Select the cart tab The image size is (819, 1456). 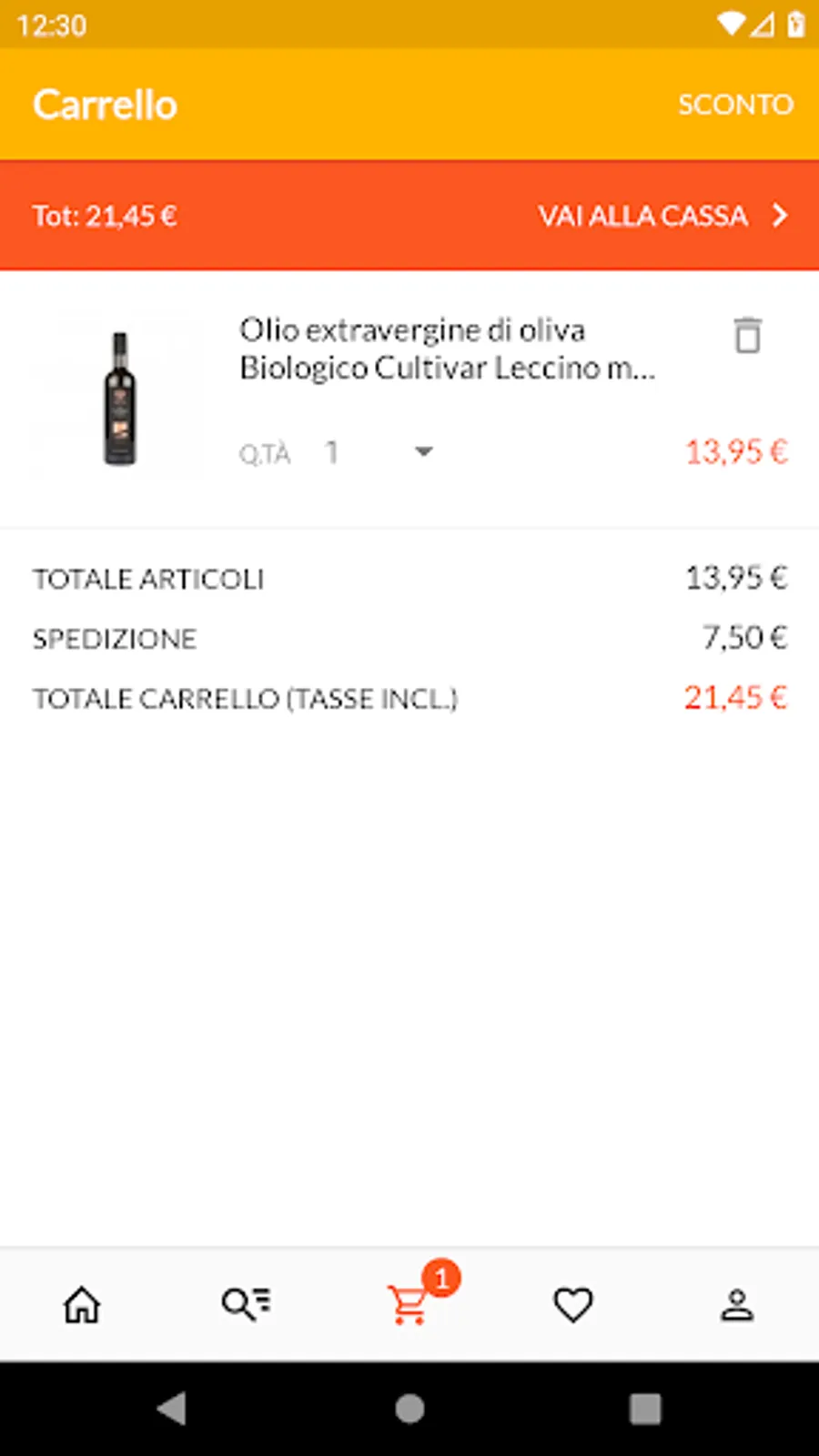pyautogui.click(x=409, y=1305)
